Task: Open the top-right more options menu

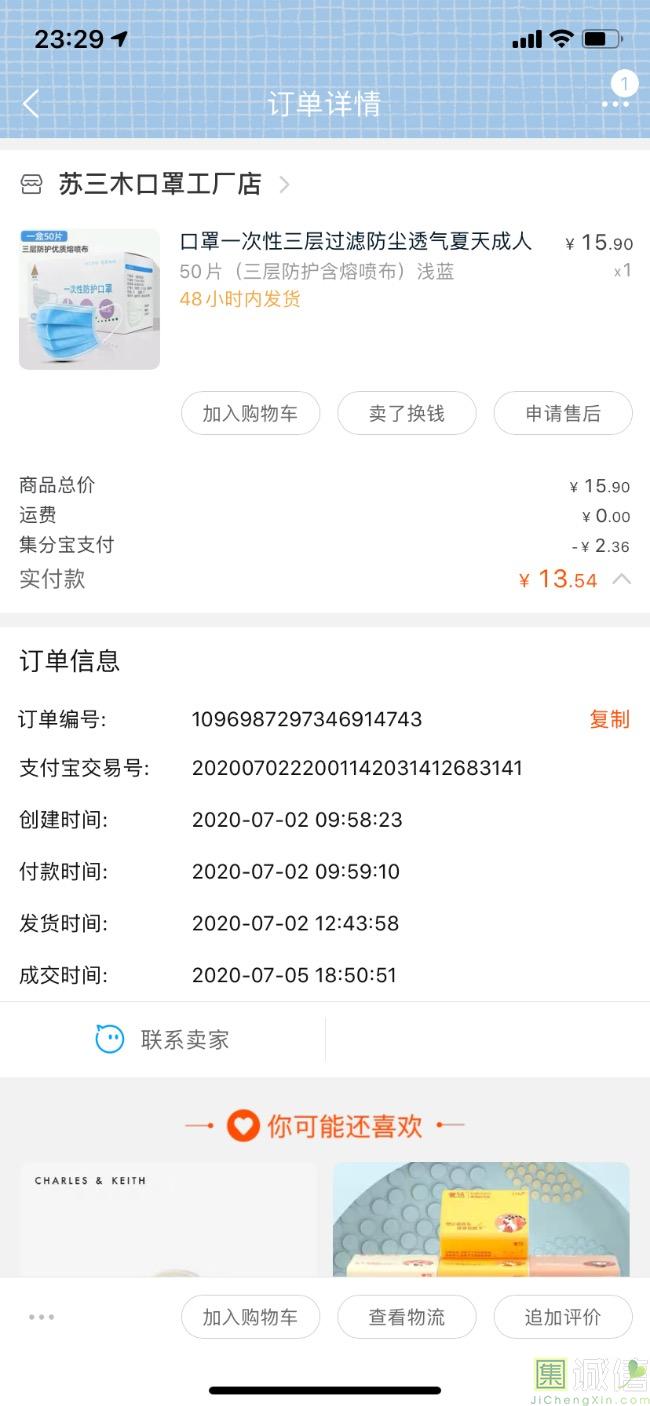Action: click(x=614, y=103)
